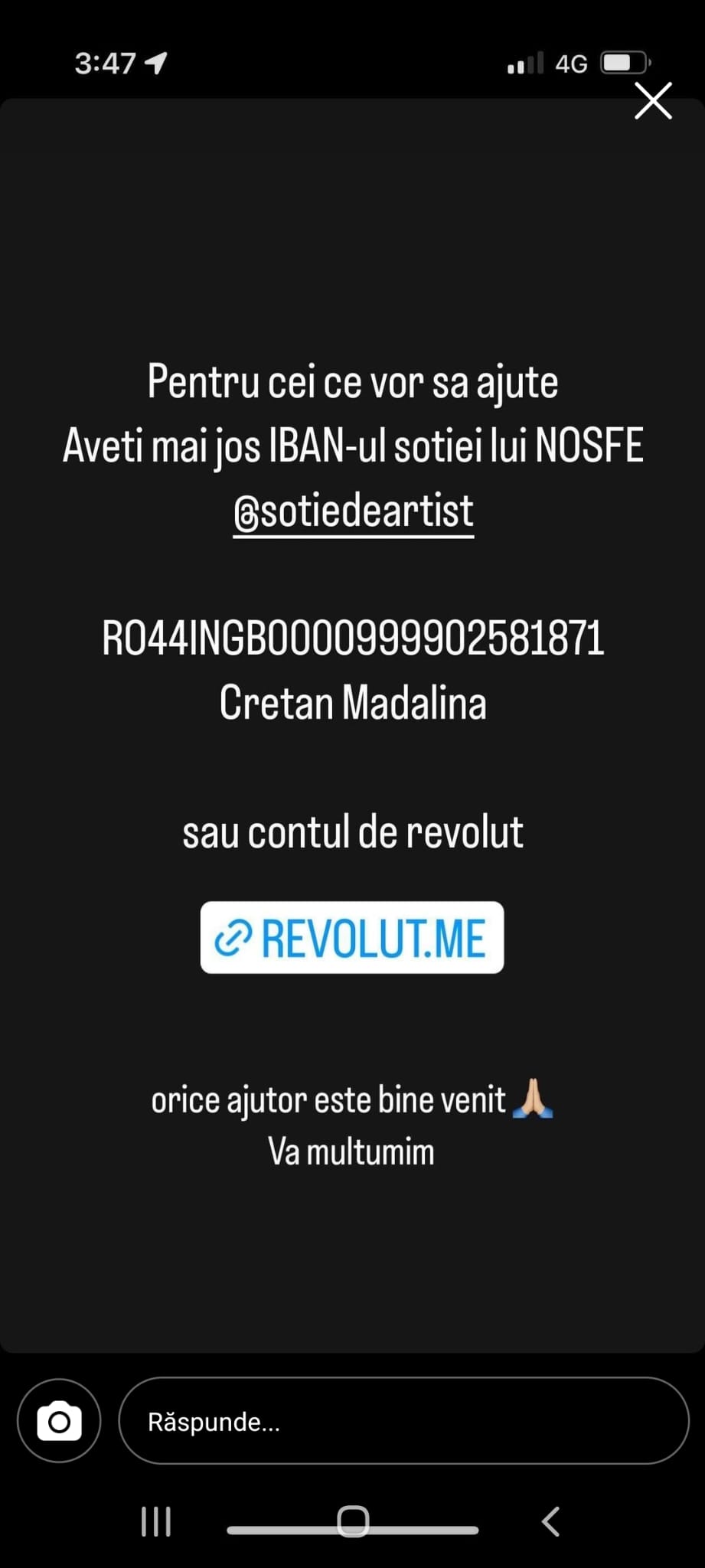Image resolution: width=705 pixels, height=1568 pixels.
Task: Open the REVOLUT.ME link sticker
Action: [x=352, y=939]
